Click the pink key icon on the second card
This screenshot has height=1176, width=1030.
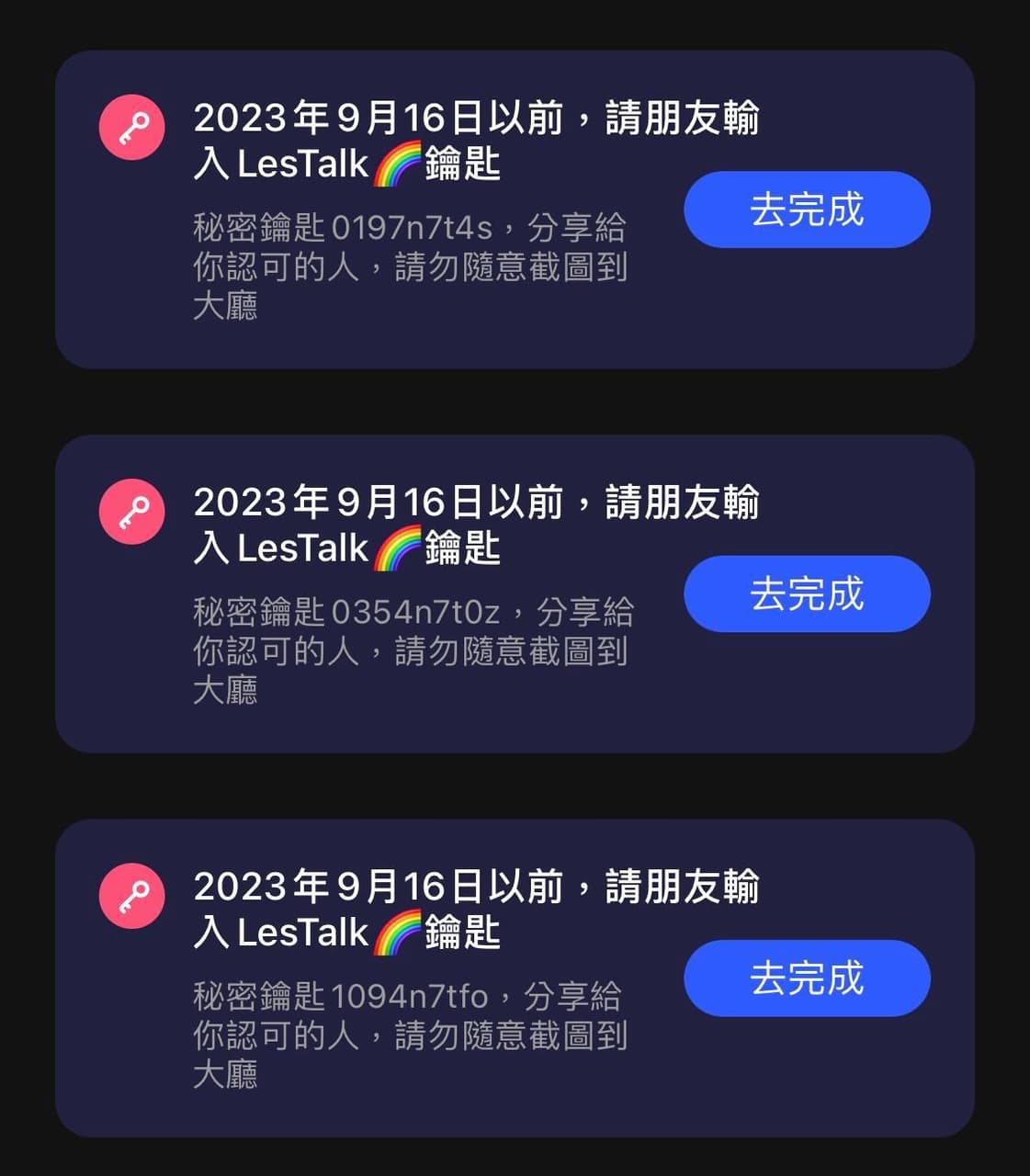(131, 511)
